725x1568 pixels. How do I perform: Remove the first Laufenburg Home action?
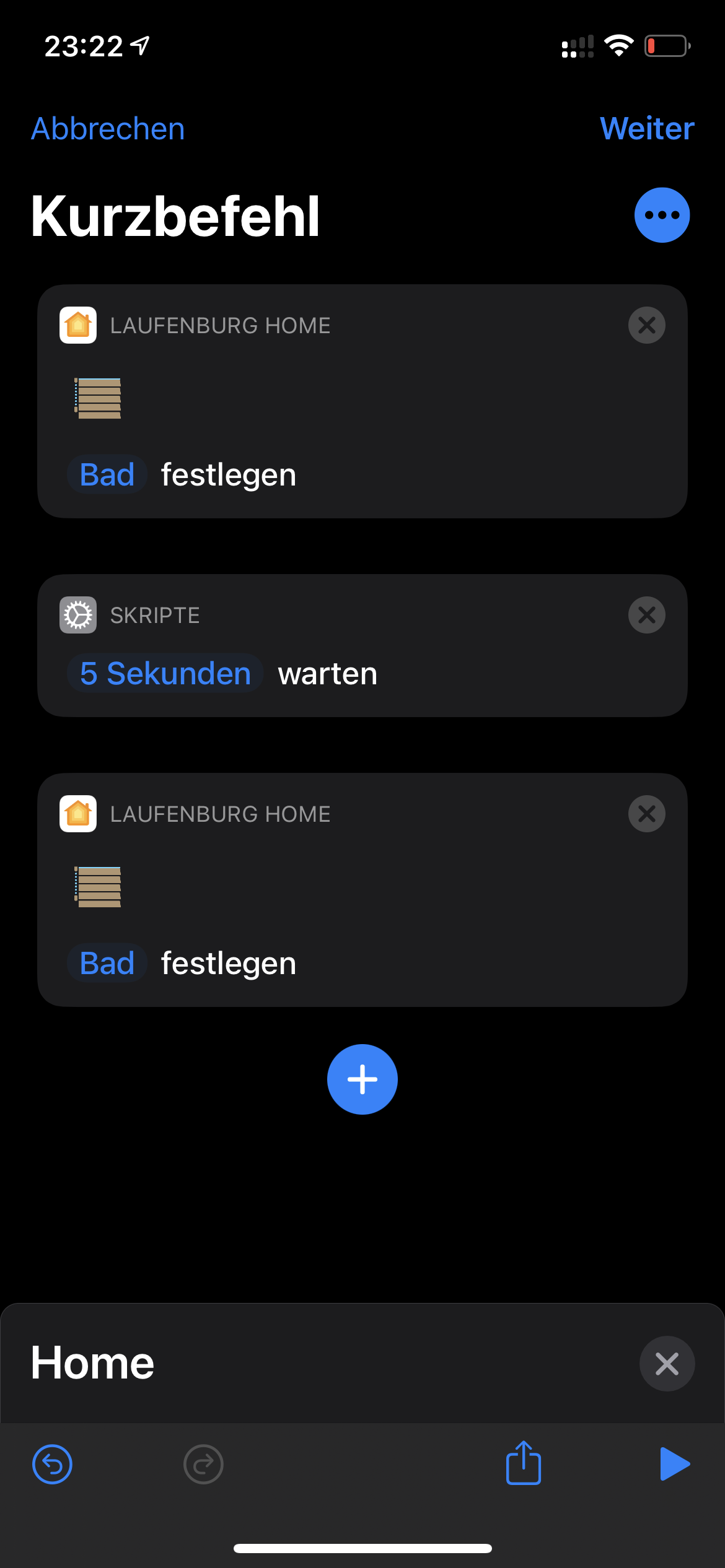(x=646, y=325)
